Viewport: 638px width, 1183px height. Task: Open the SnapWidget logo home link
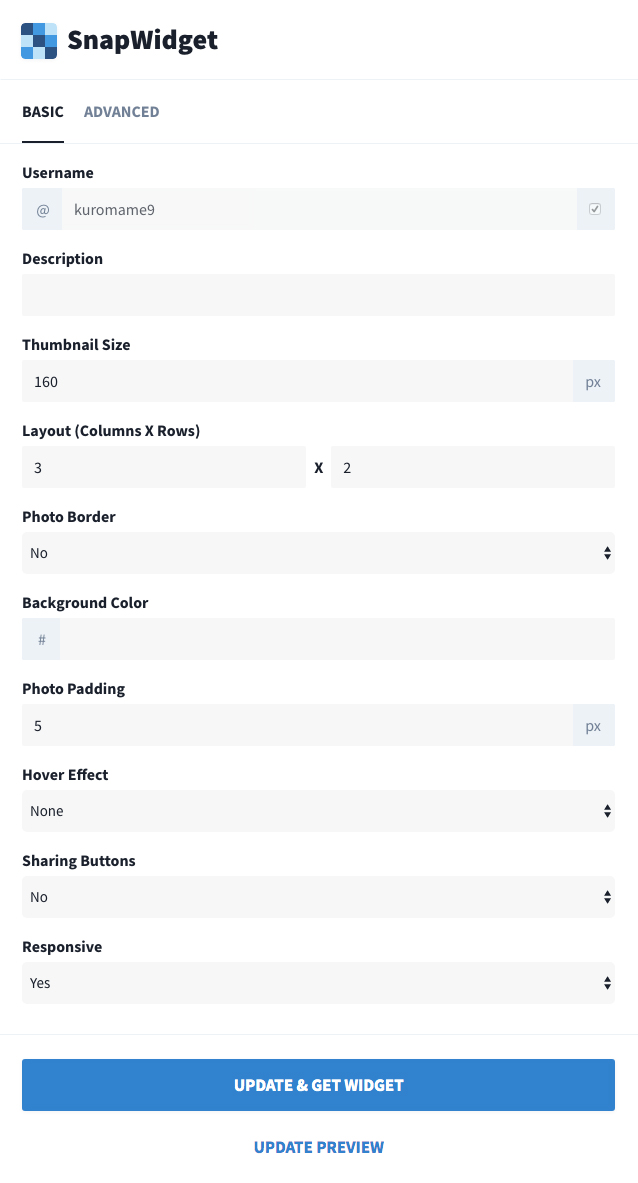119,40
